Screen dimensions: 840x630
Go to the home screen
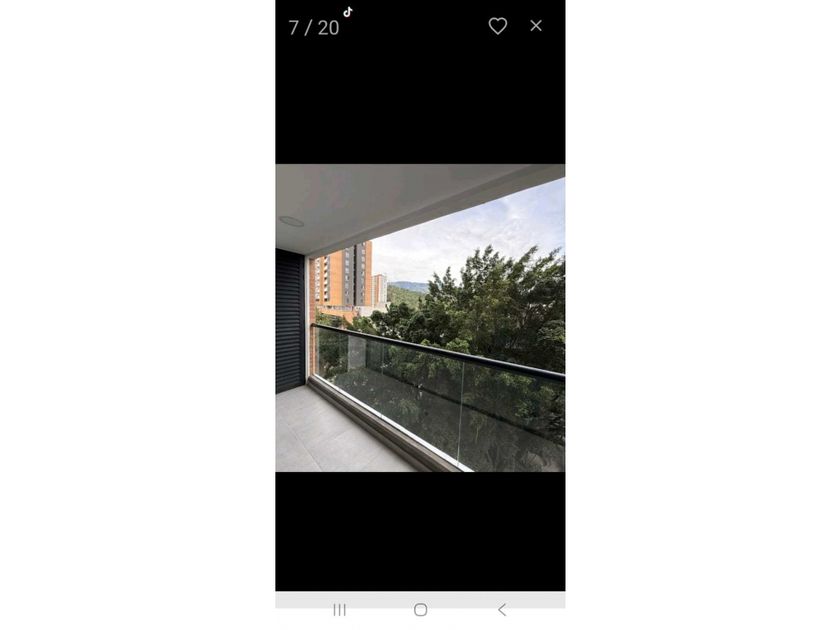point(421,610)
